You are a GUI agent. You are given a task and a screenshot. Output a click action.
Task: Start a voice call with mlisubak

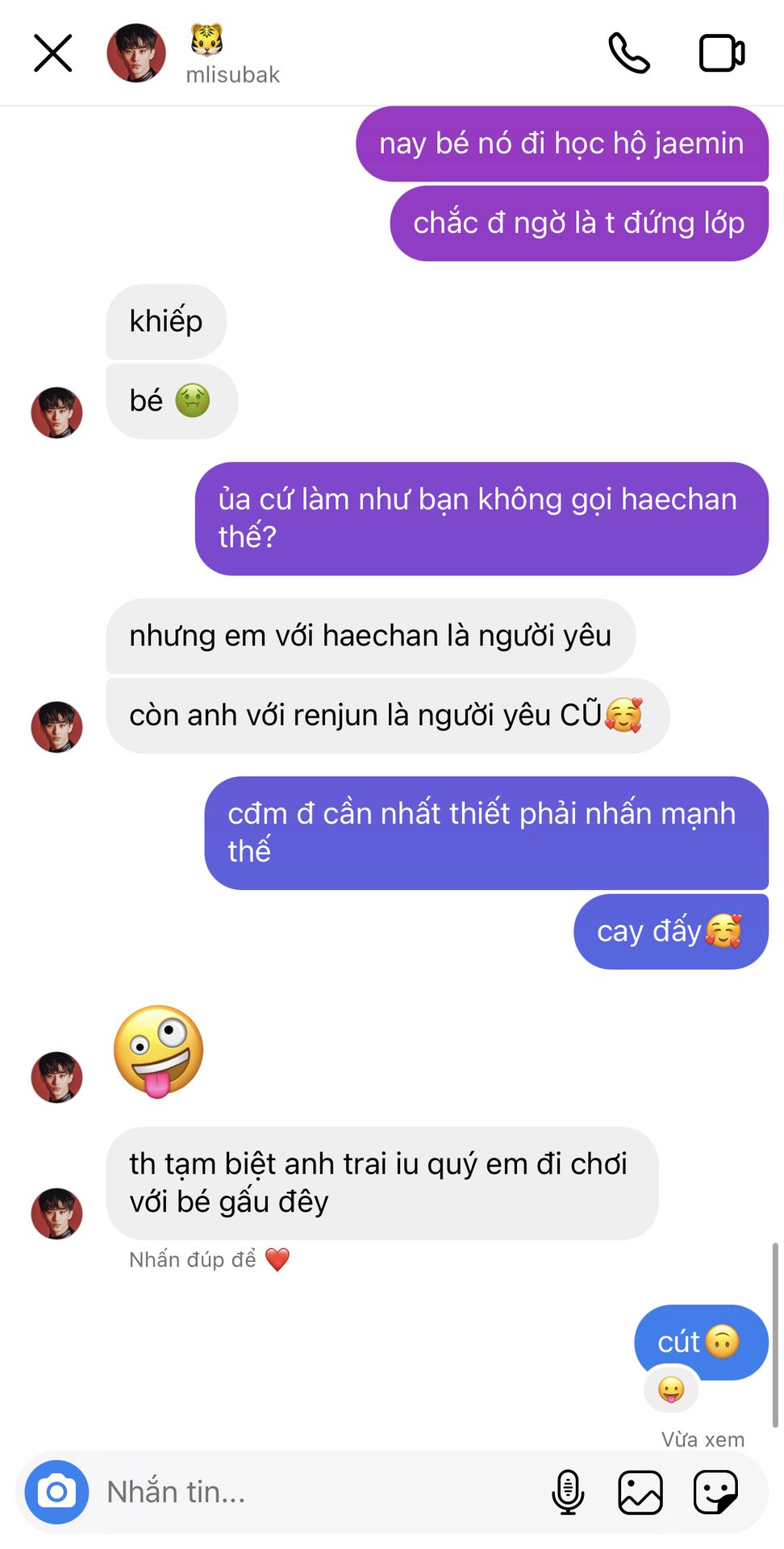628,53
